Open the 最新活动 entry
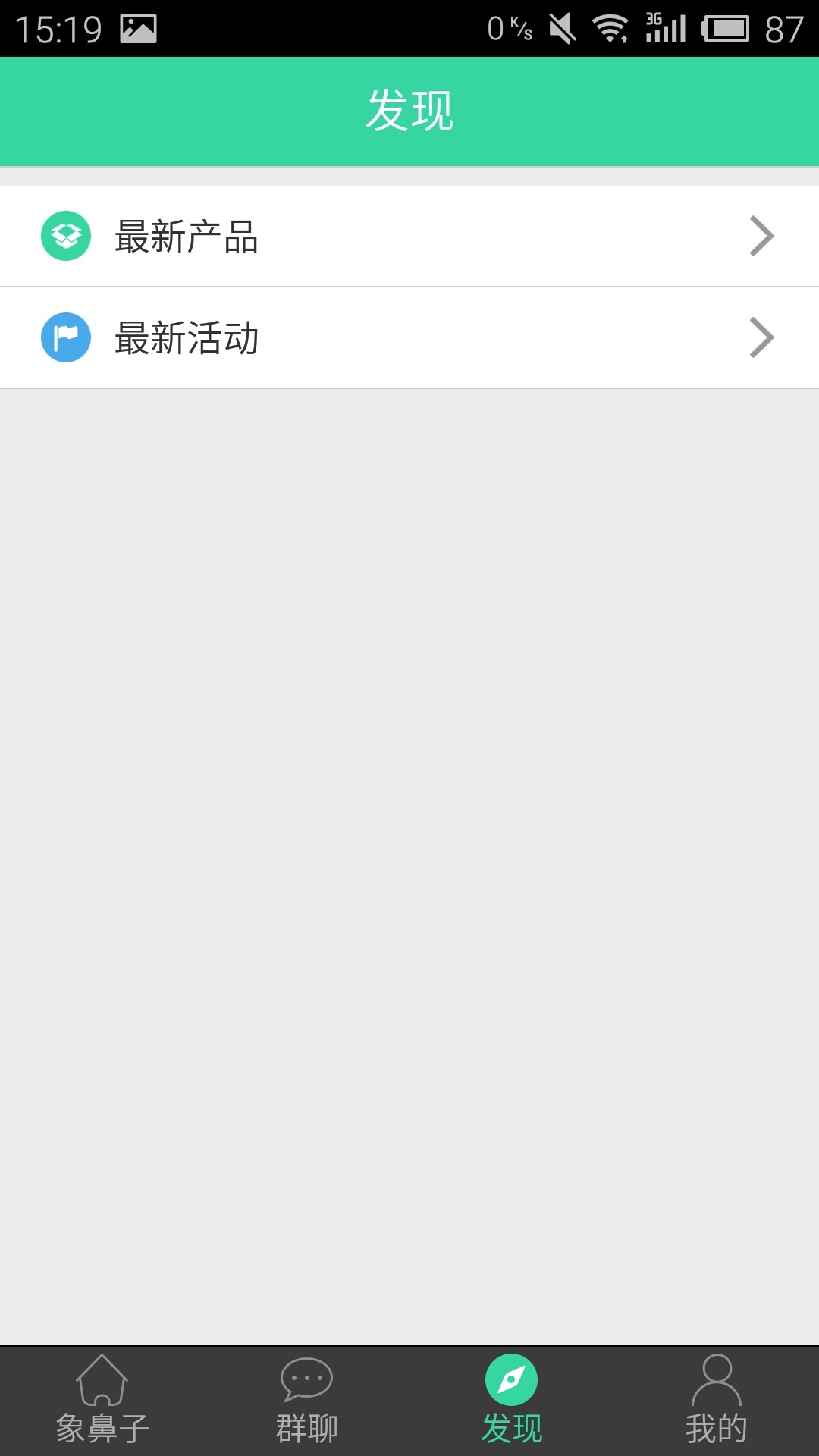The height and width of the screenshot is (1456, 819). click(409, 337)
